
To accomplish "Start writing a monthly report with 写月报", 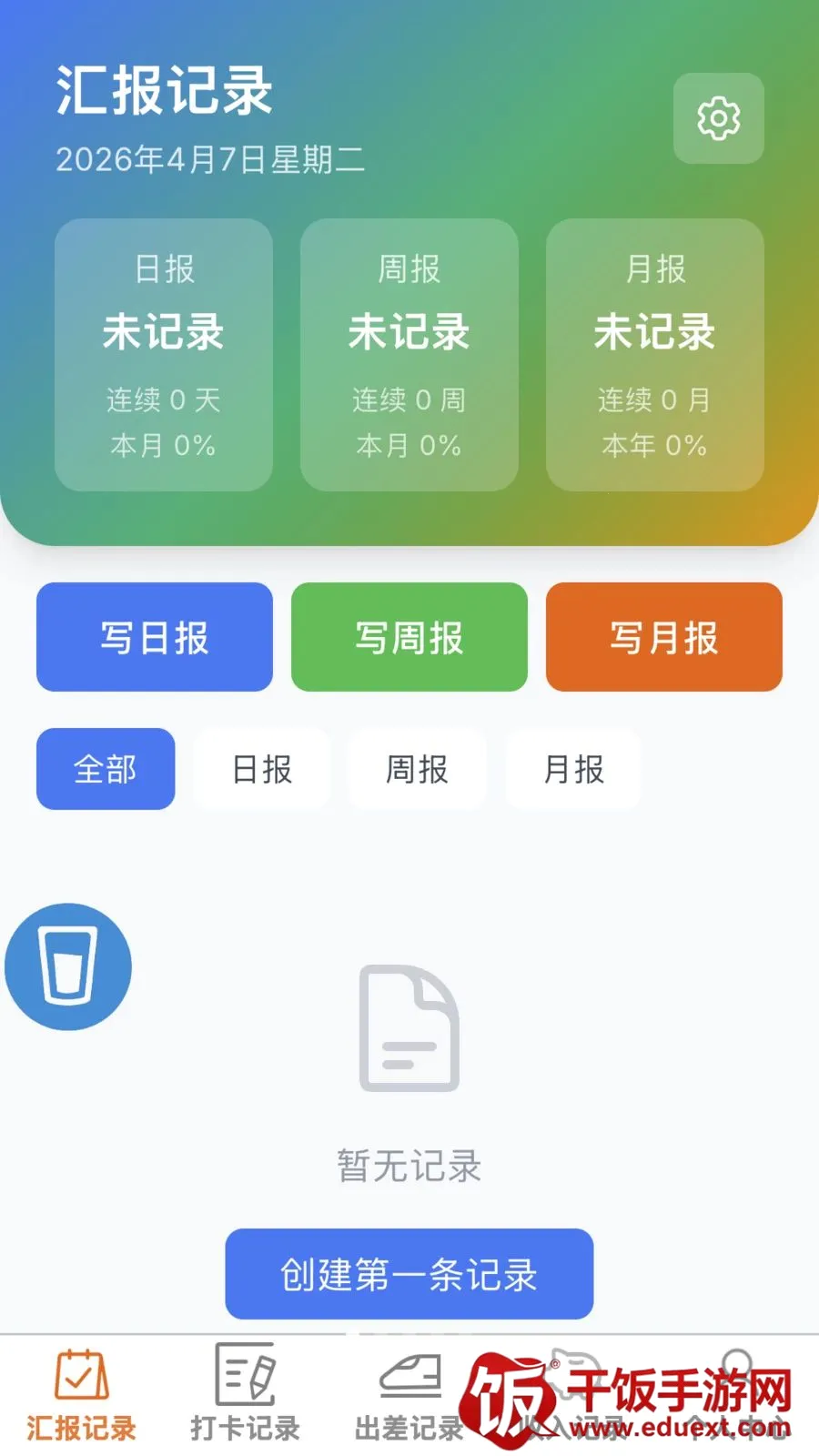I will point(664,637).
